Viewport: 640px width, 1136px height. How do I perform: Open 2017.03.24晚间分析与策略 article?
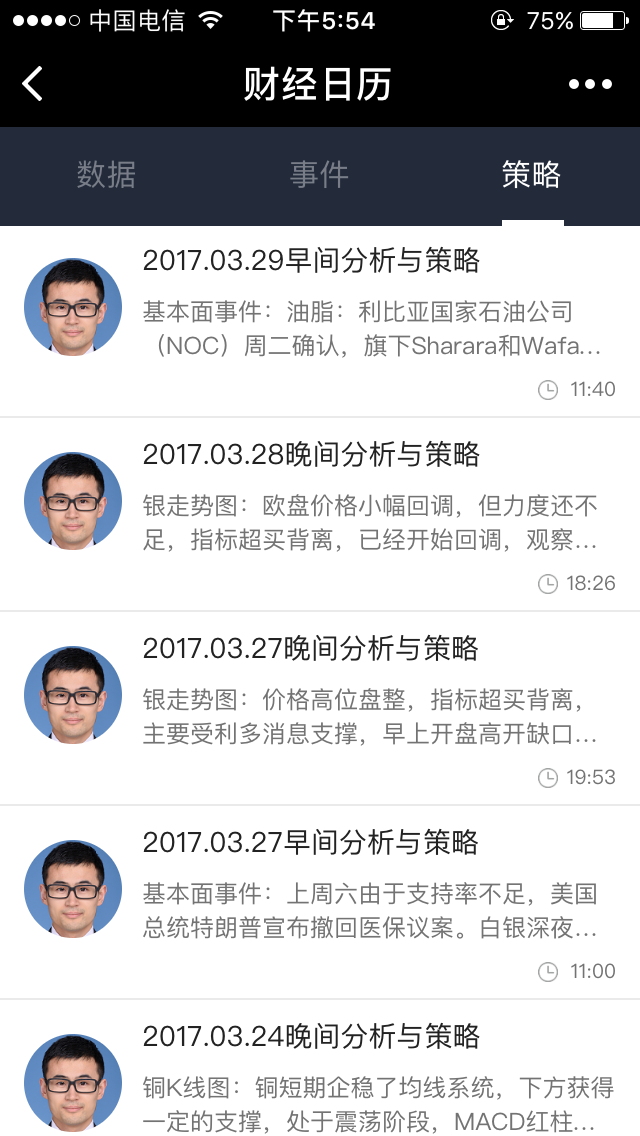tap(311, 1037)
